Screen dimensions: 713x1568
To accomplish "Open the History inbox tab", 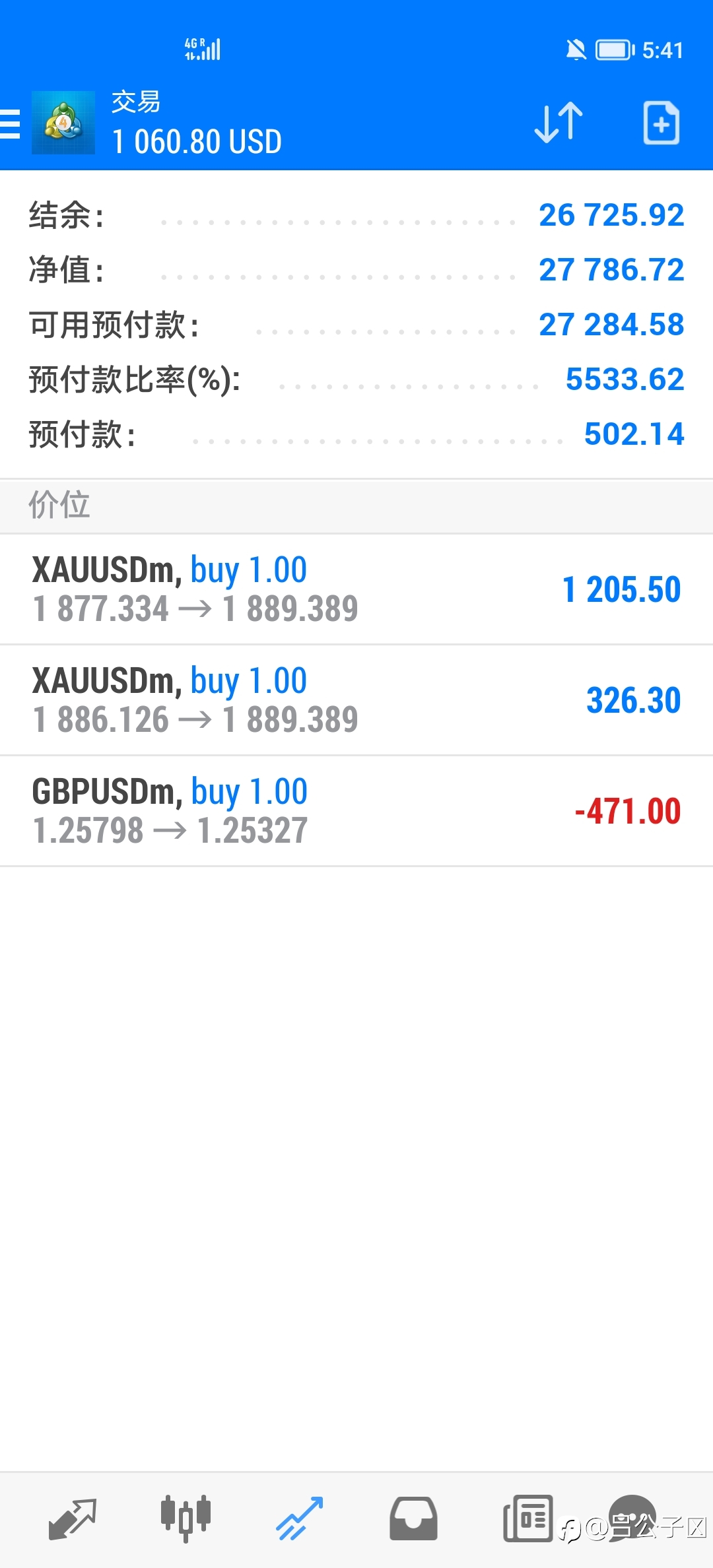I will 413,1519.
